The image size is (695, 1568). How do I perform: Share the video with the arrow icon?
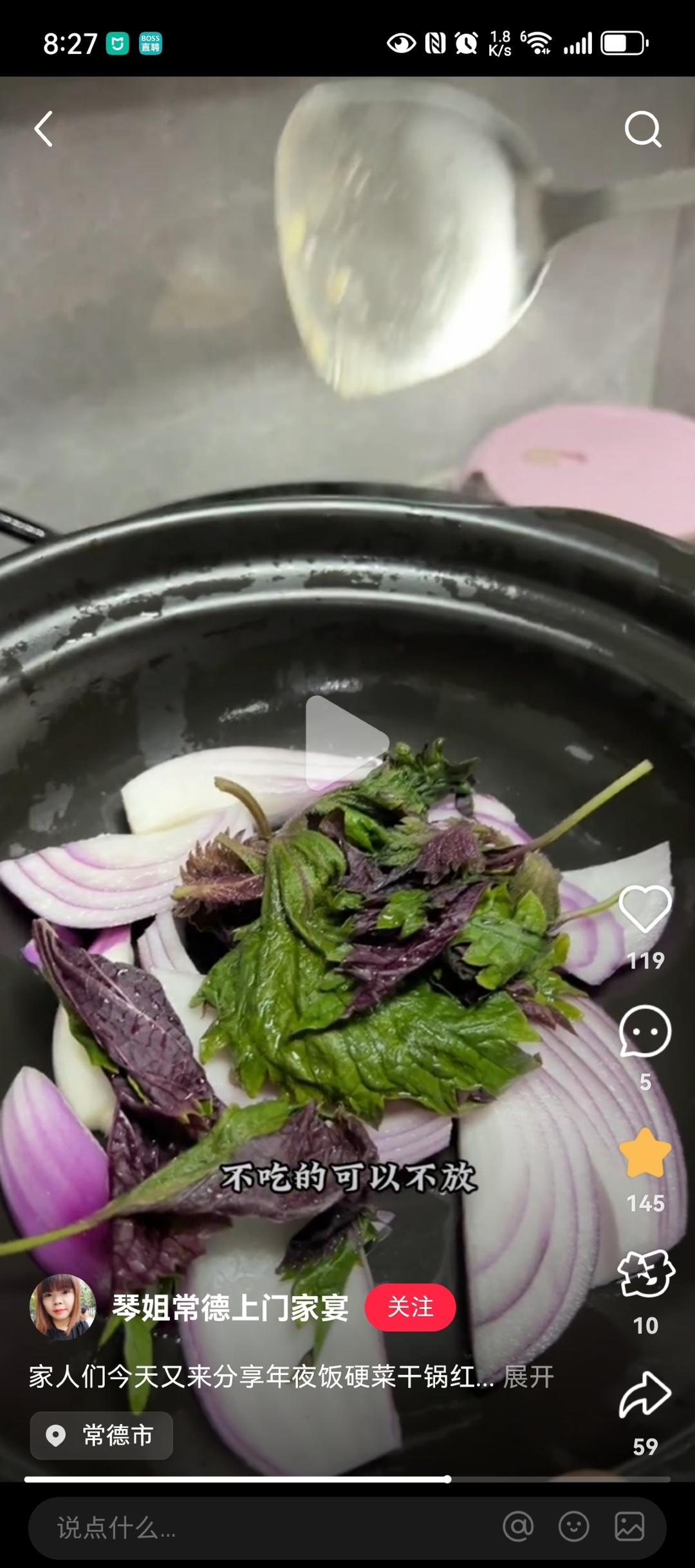click(x=645, y=1396)
